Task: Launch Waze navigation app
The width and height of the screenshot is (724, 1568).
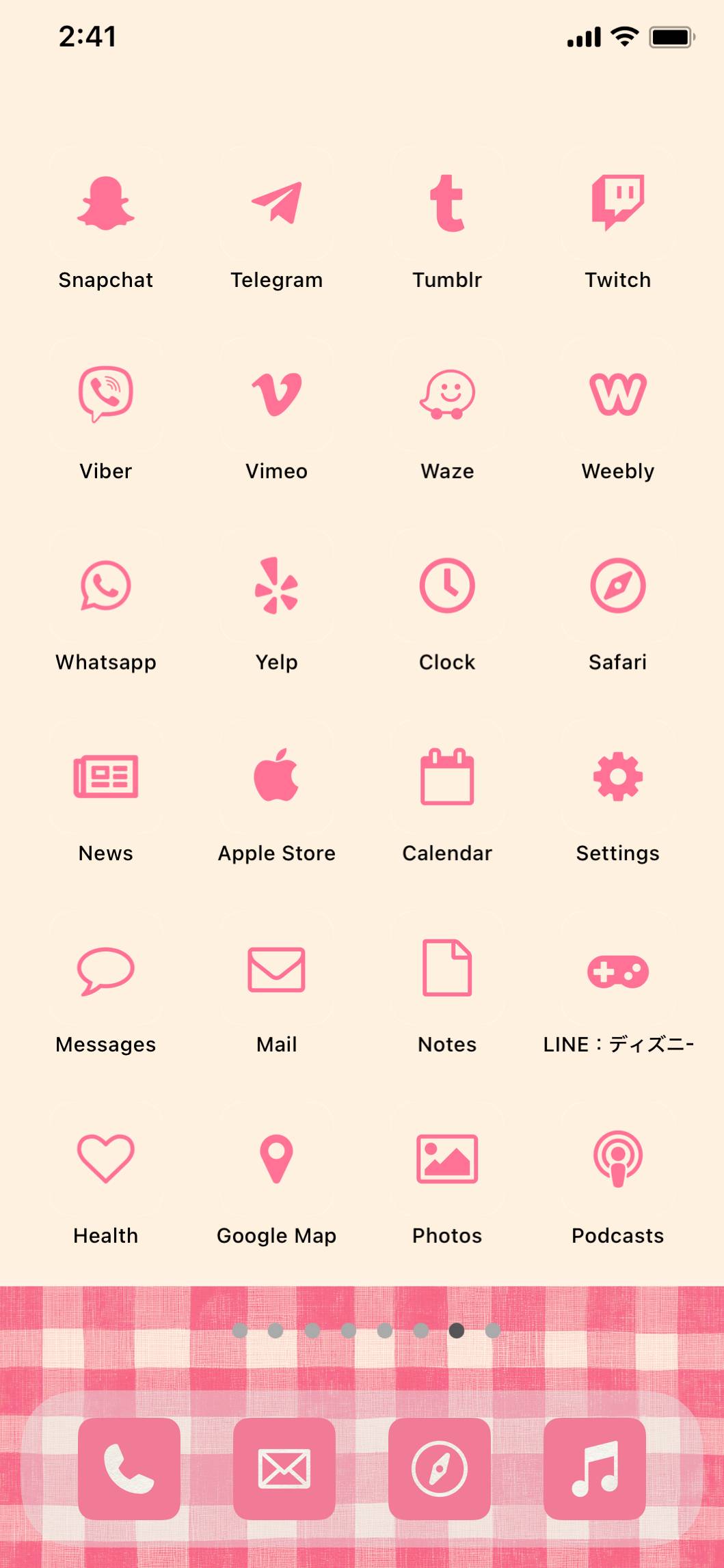Action: (447, 394)
